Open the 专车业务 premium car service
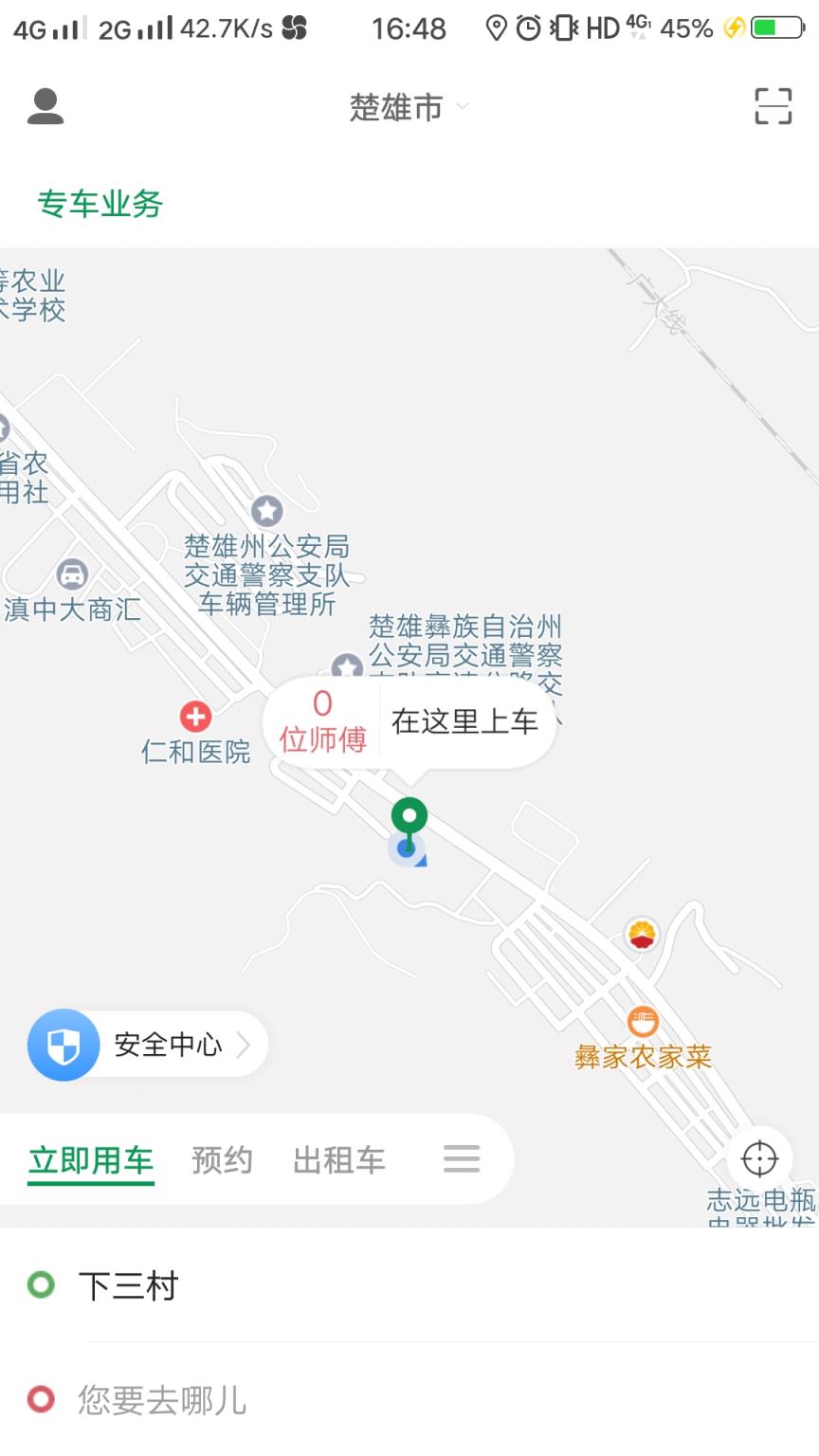819x1456 pixels. (x=100, y=204)
